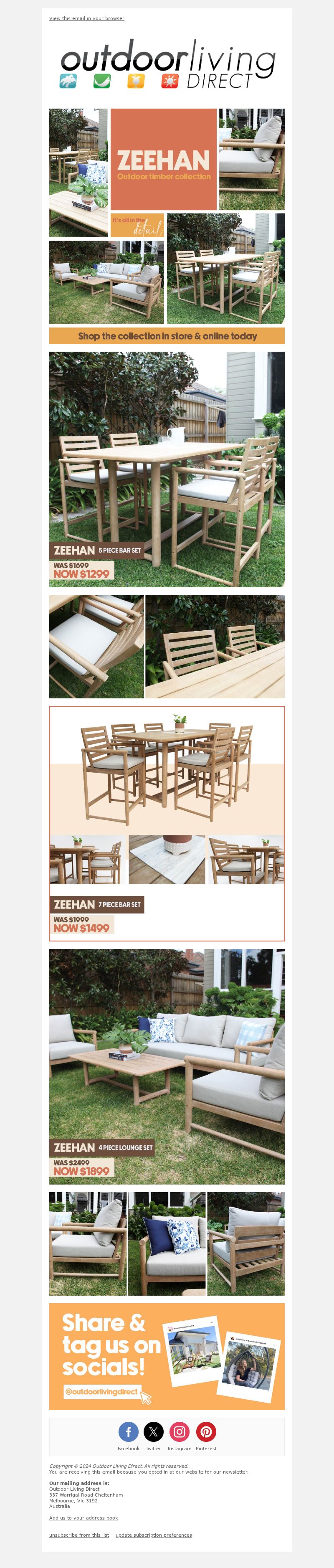Tap 'Shop the collection in store & online today' banner
334x1568 pixels.
coord(167,336)
